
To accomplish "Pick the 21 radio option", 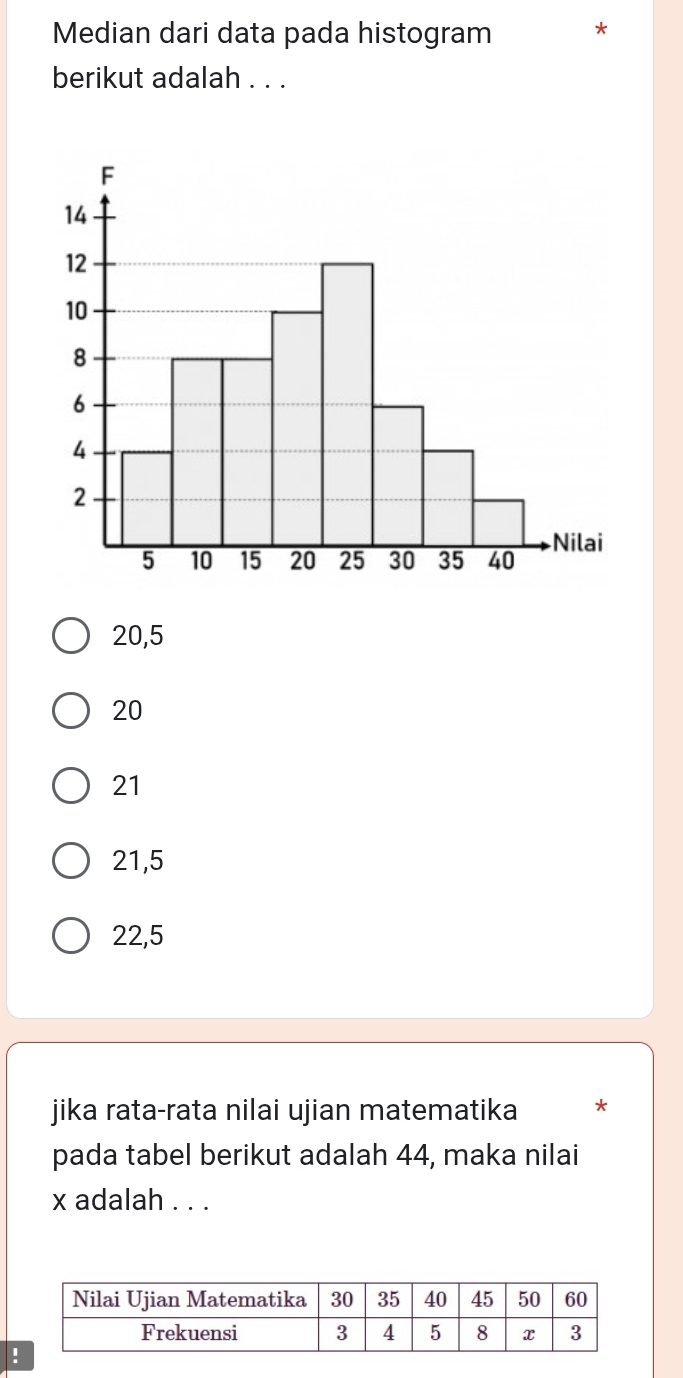I will coord(70,786).
